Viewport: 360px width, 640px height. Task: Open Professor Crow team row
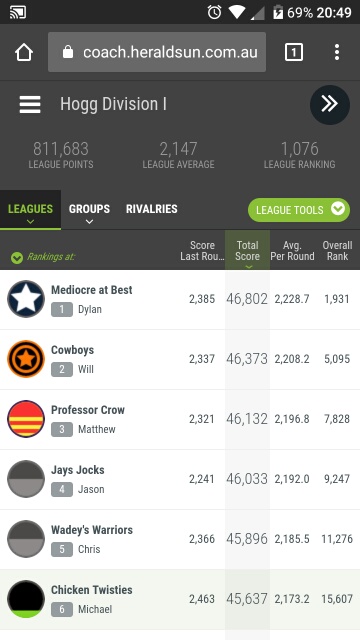[180, 420]
